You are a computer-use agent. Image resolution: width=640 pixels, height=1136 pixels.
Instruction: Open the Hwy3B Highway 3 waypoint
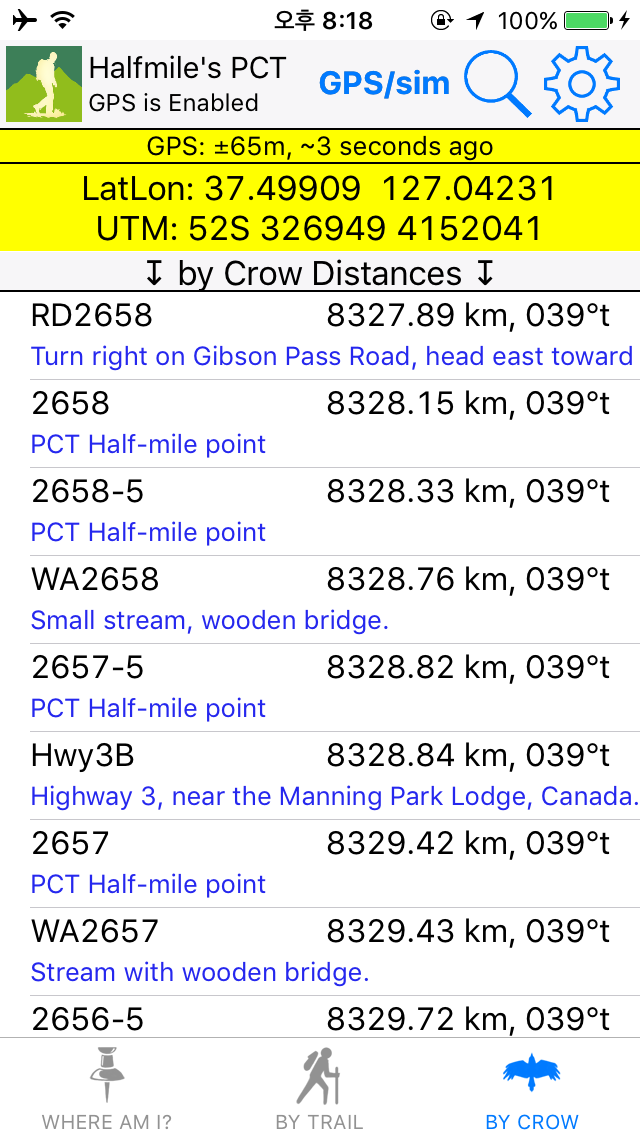pyautogui.click(x=320, y=776)
